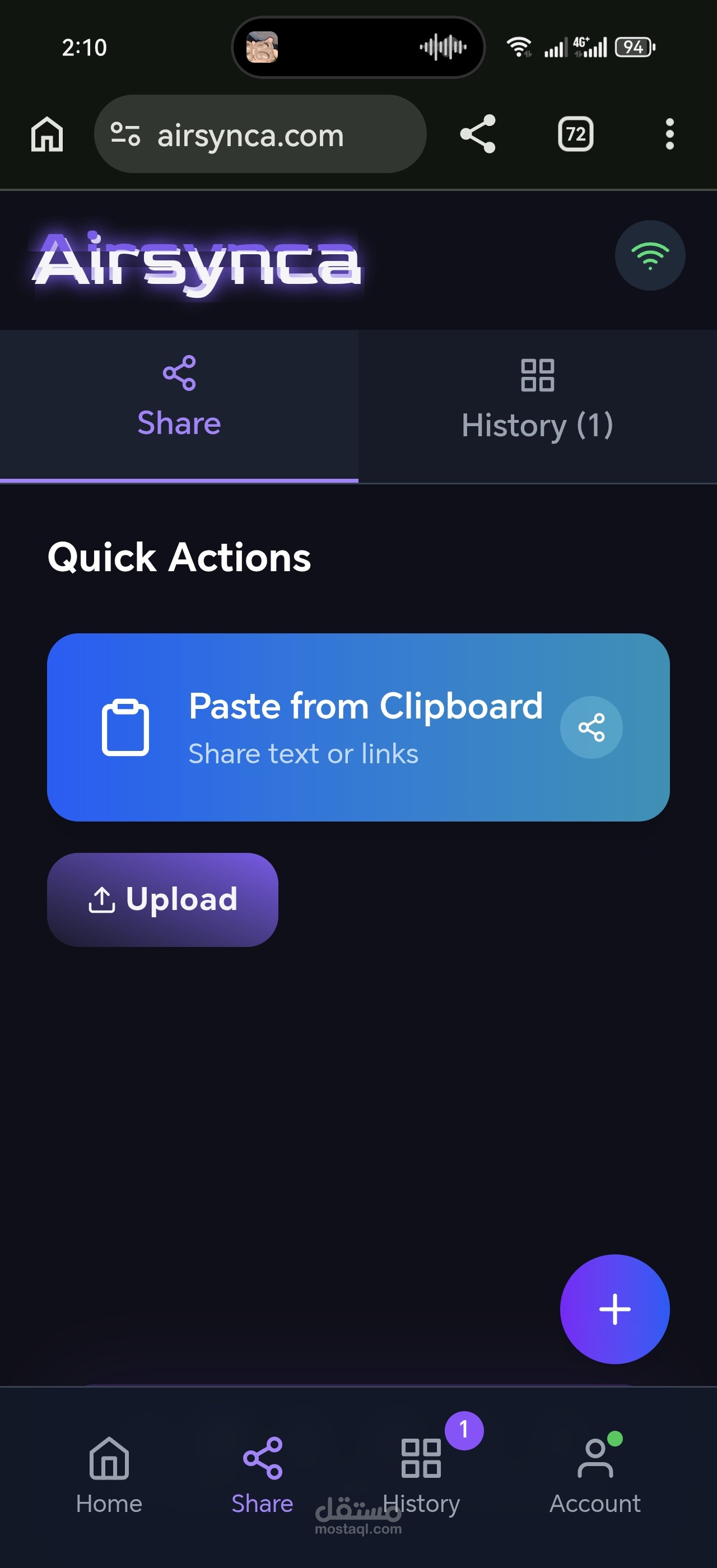717x1568 pixels.
Task: Open the browser overflow menu
Action: click(x=669, y=134)
